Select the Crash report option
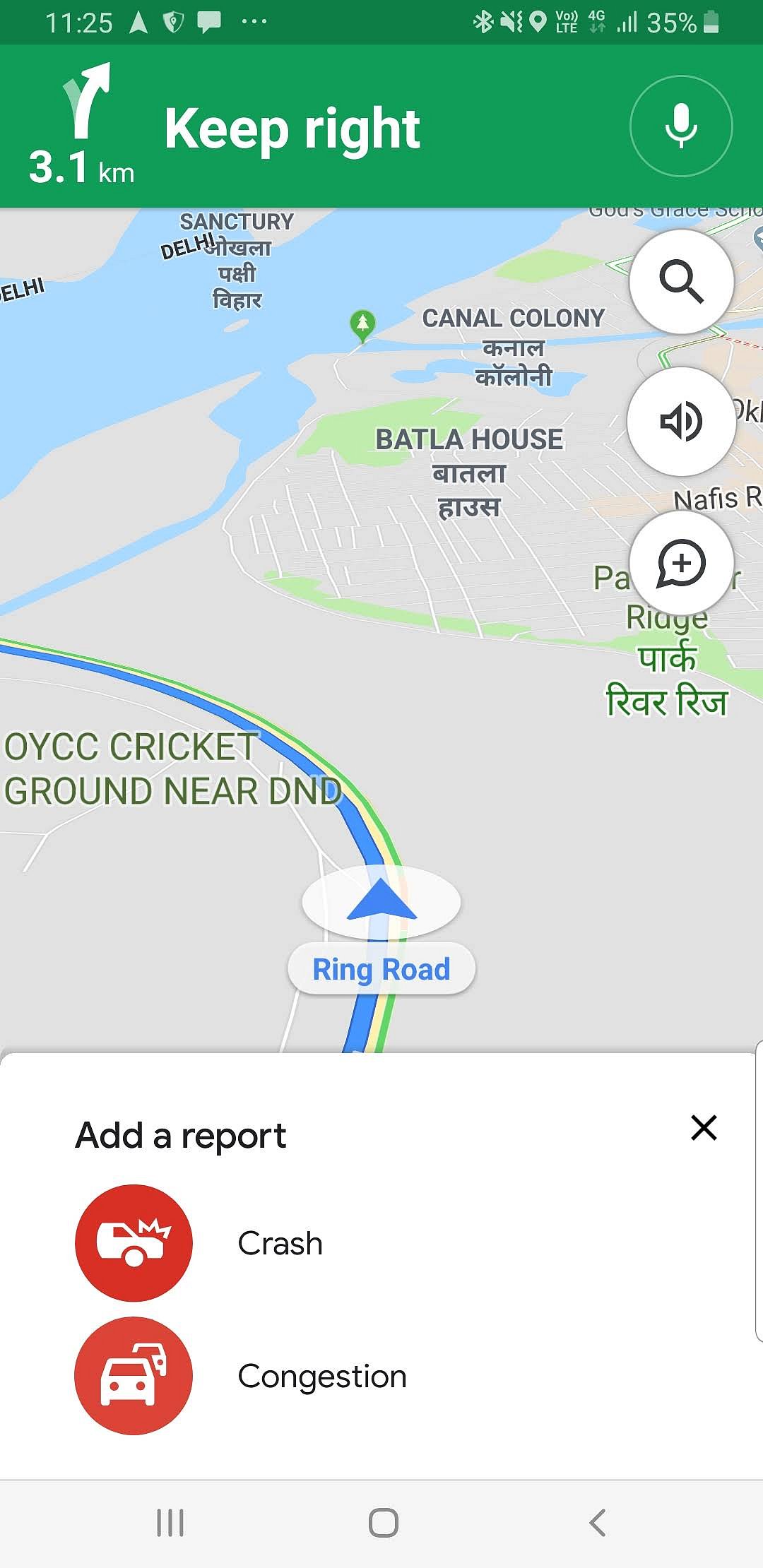Viewport: 763px width, 1568px height. tap(280, 1243)
